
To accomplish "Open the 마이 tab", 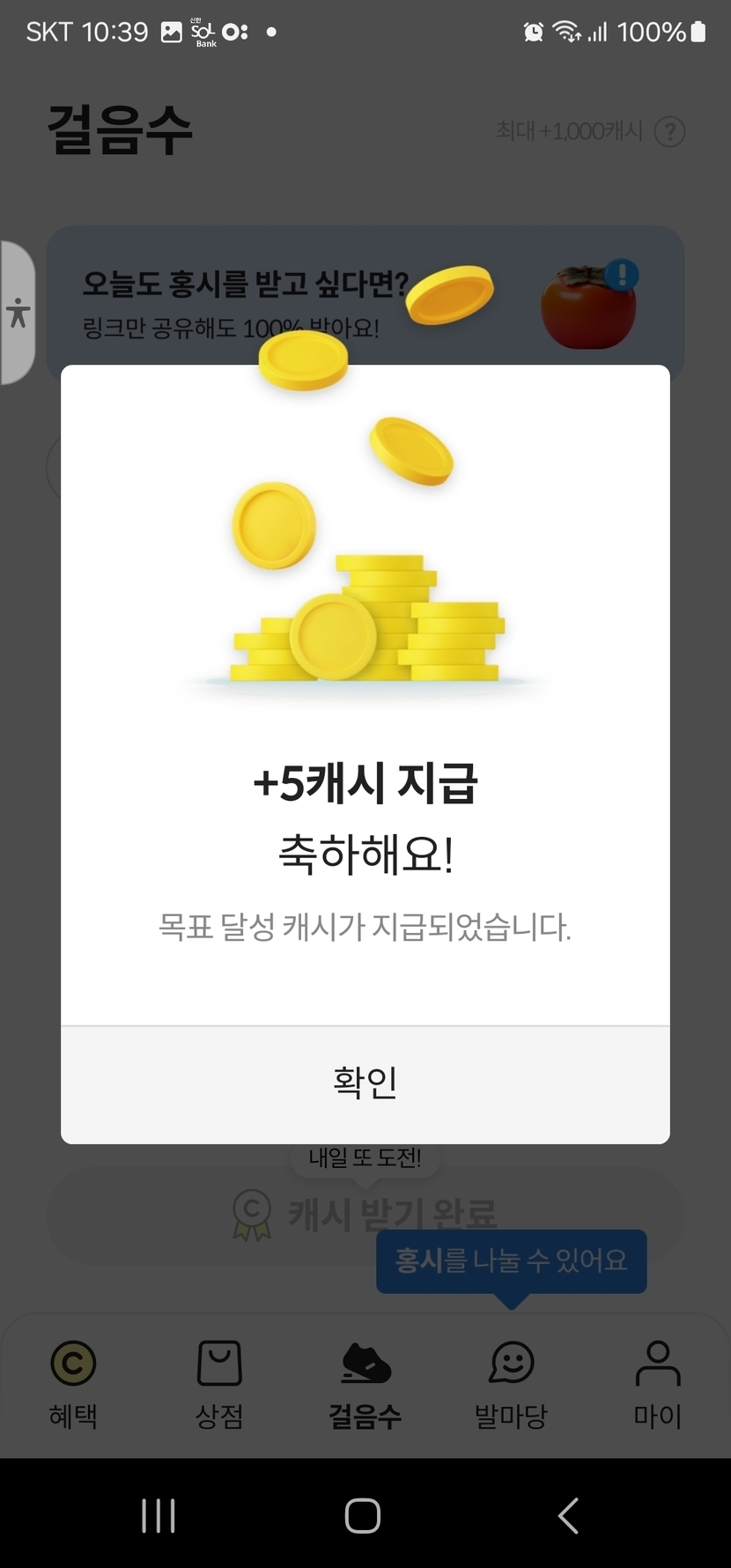I will [658, 1383].
